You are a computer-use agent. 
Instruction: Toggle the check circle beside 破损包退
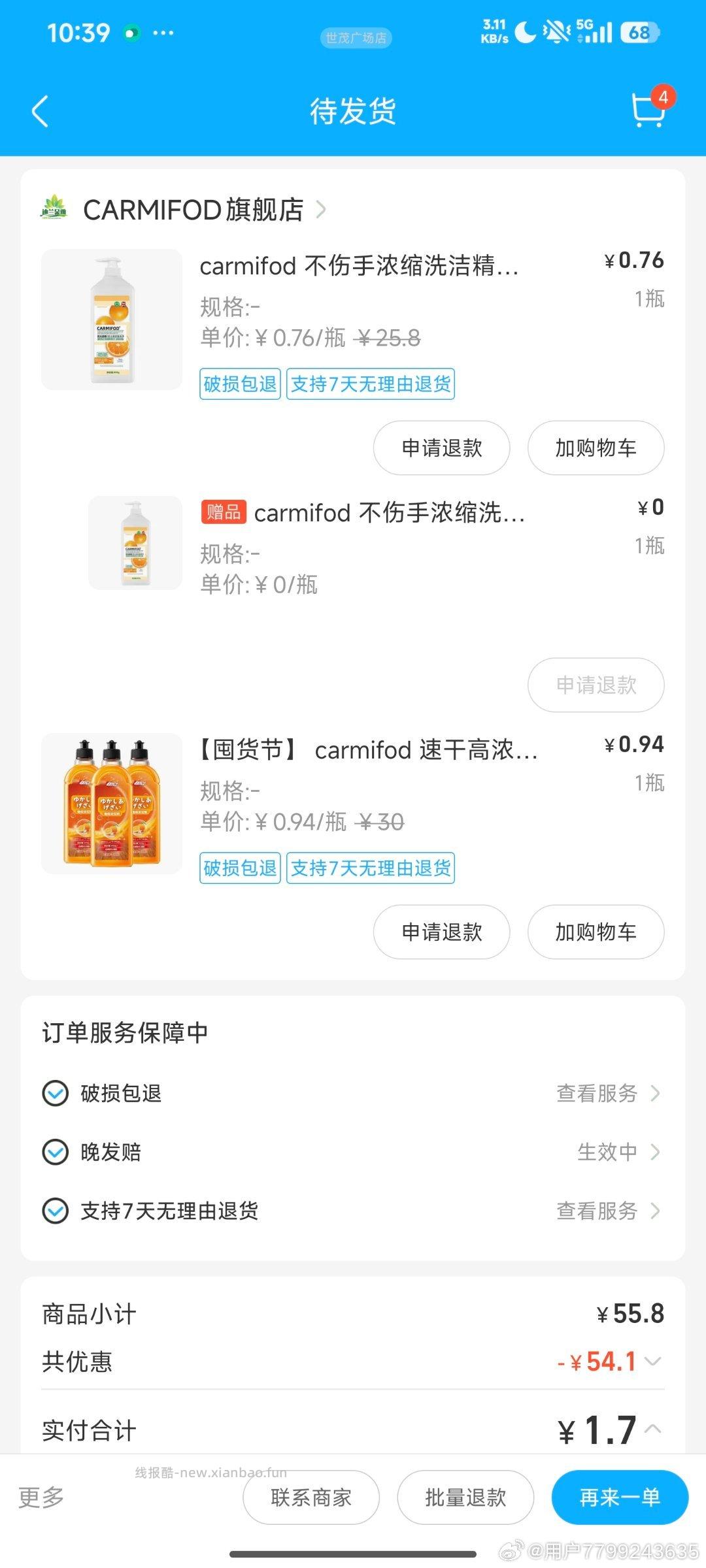pos(56,1093)
